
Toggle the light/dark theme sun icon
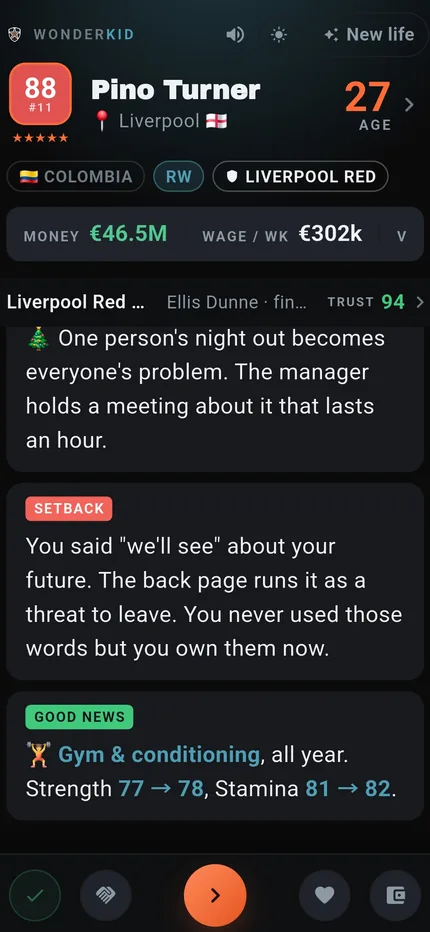click(278, 34)
